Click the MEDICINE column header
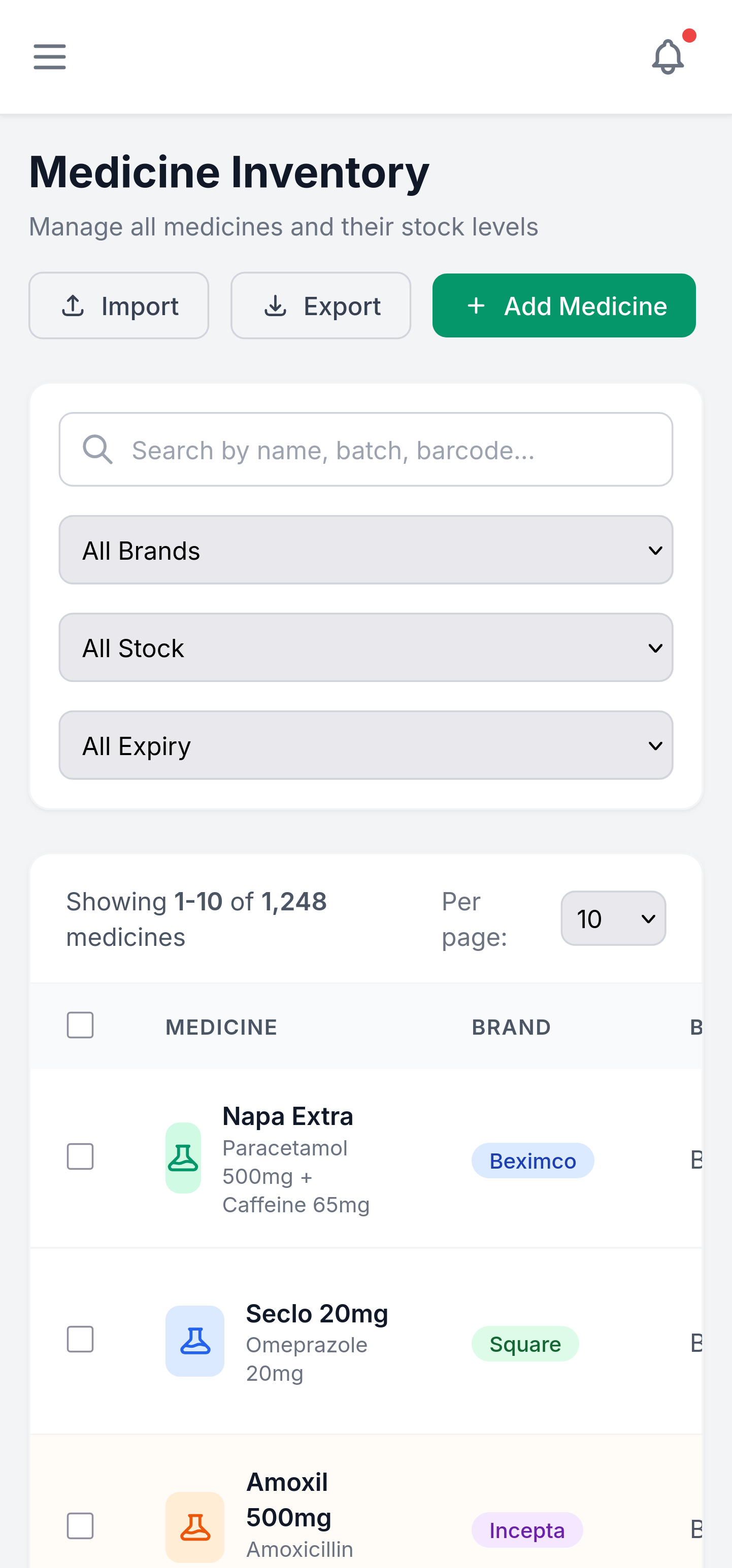Viewport: 732px width, 1568px height. pyautogui.click(x=220, y=1026)
